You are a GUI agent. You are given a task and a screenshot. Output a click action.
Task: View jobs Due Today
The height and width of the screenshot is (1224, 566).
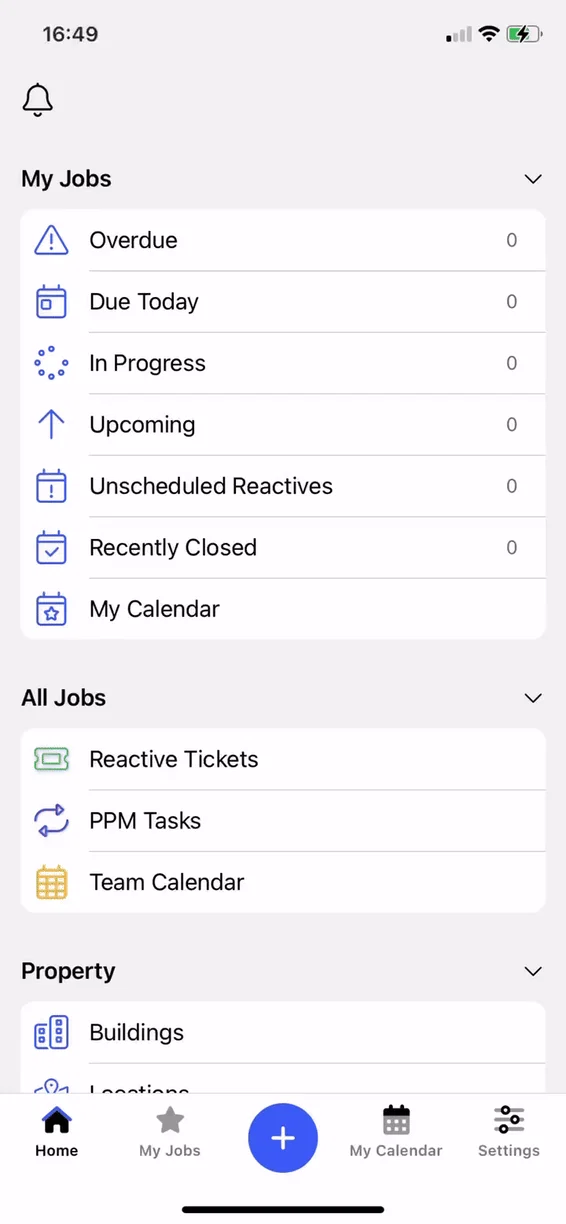(x=283, y=302)
